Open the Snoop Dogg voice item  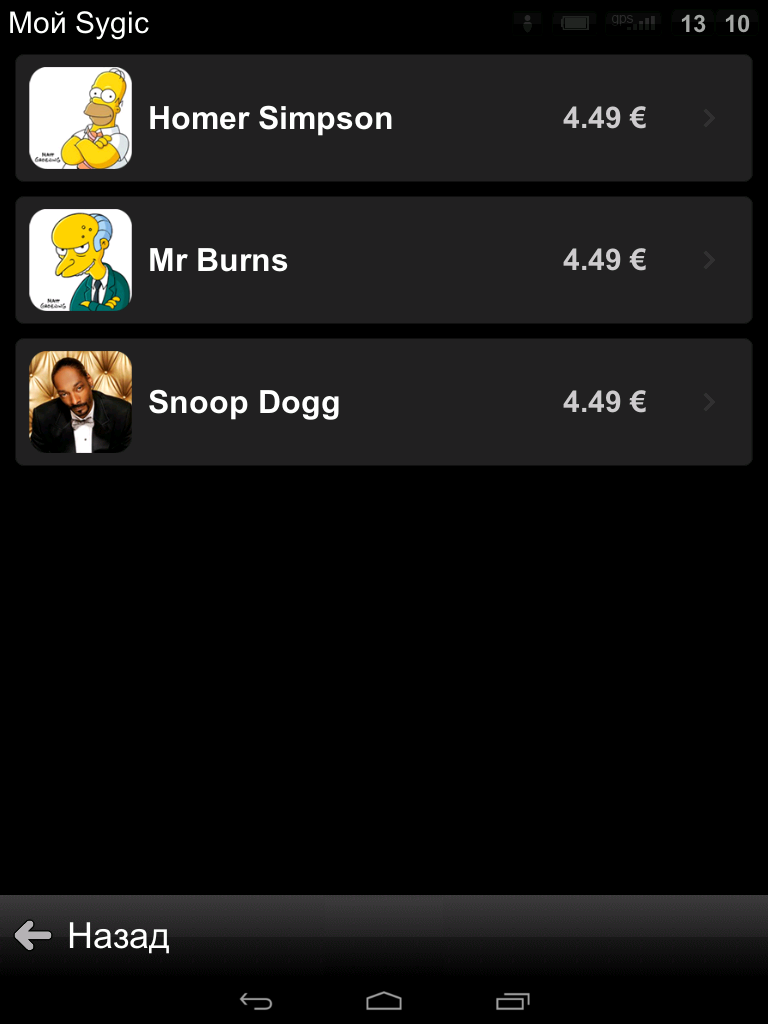pos(384,402)
